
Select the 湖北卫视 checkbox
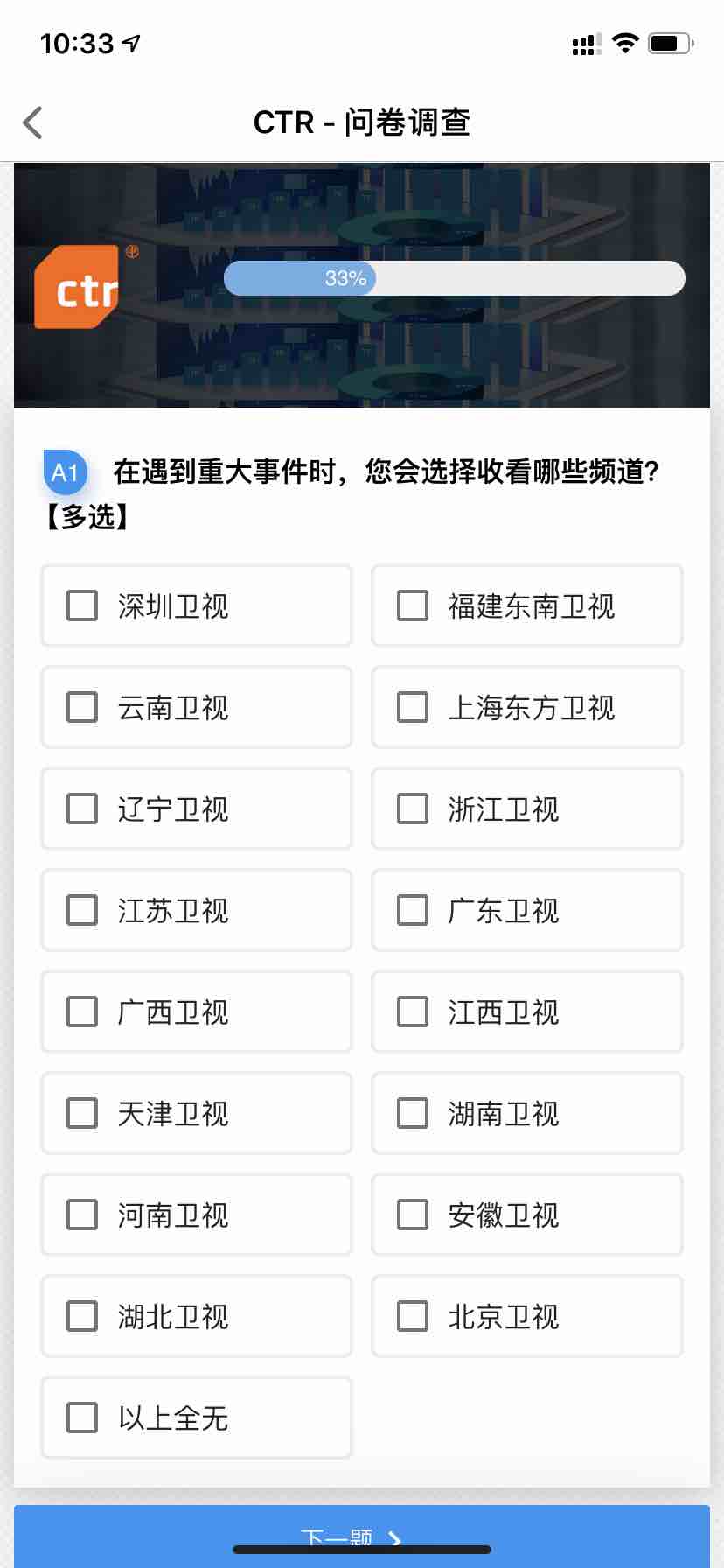pos(82,1316)
